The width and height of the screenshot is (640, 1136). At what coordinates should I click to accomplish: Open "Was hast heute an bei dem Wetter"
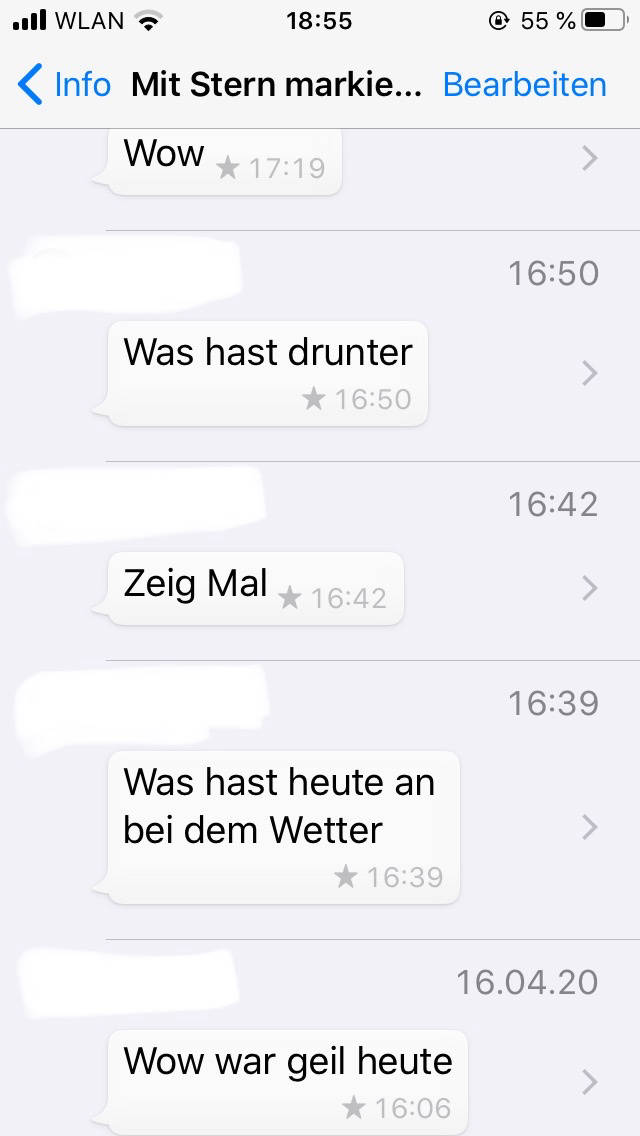coord(283,826)
